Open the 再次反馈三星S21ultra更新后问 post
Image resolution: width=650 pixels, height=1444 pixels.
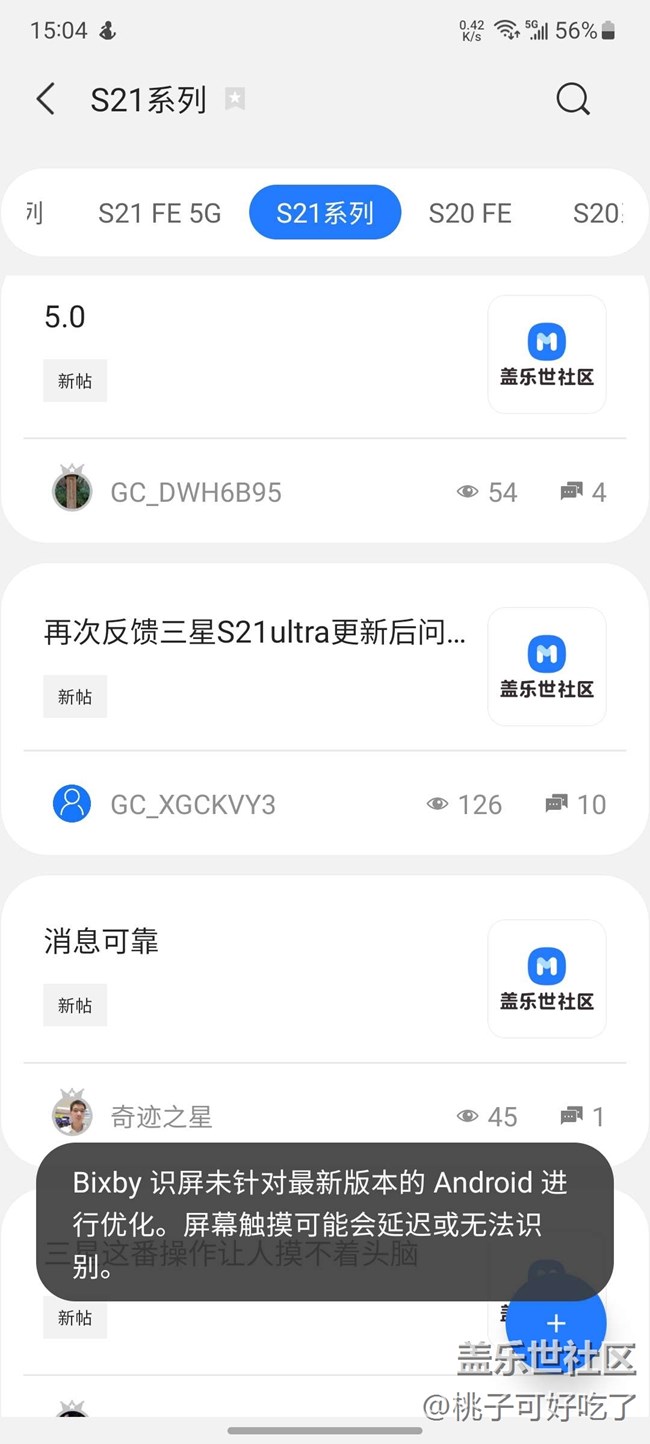[x=255, y=632]
